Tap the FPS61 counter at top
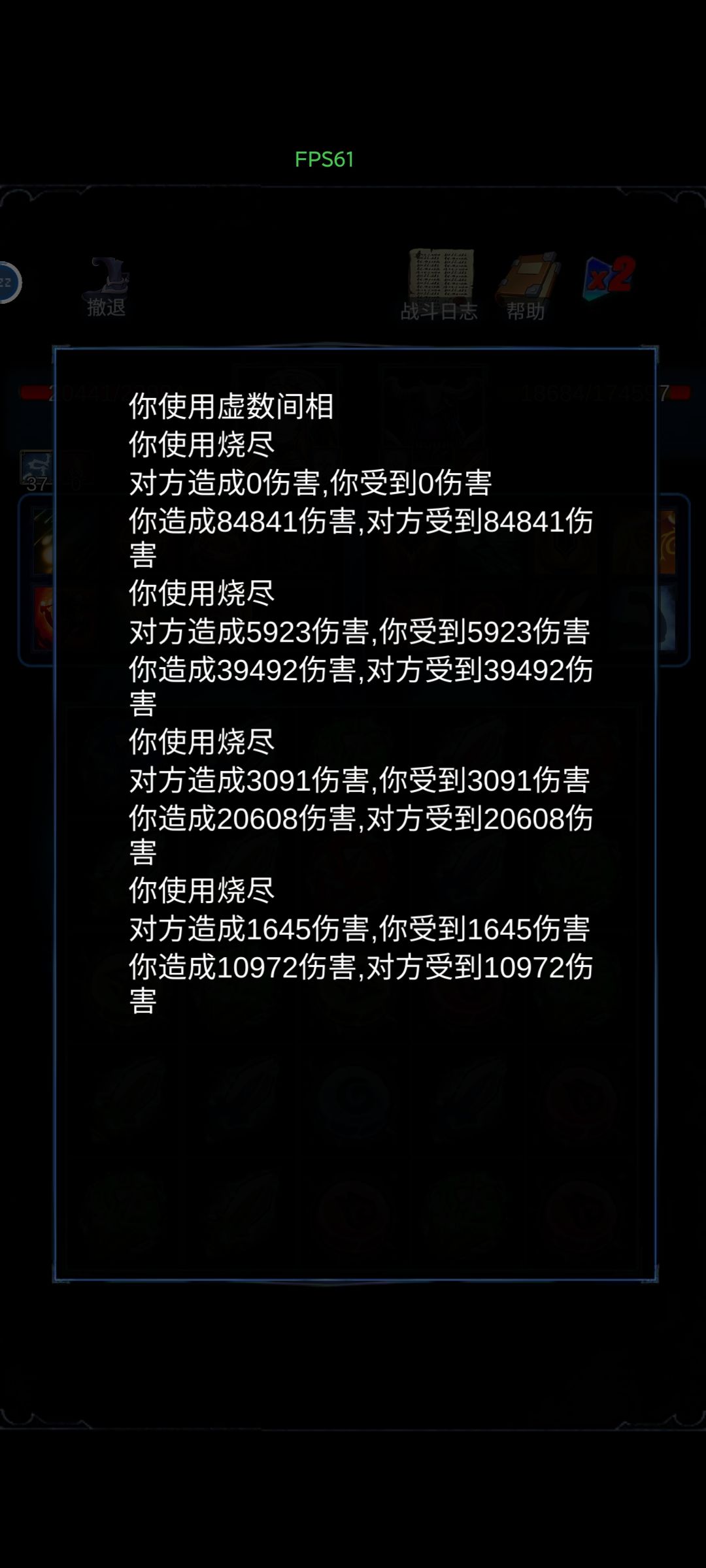The height and width of the screenshot is (1568, 706). [x=325, y=159]
